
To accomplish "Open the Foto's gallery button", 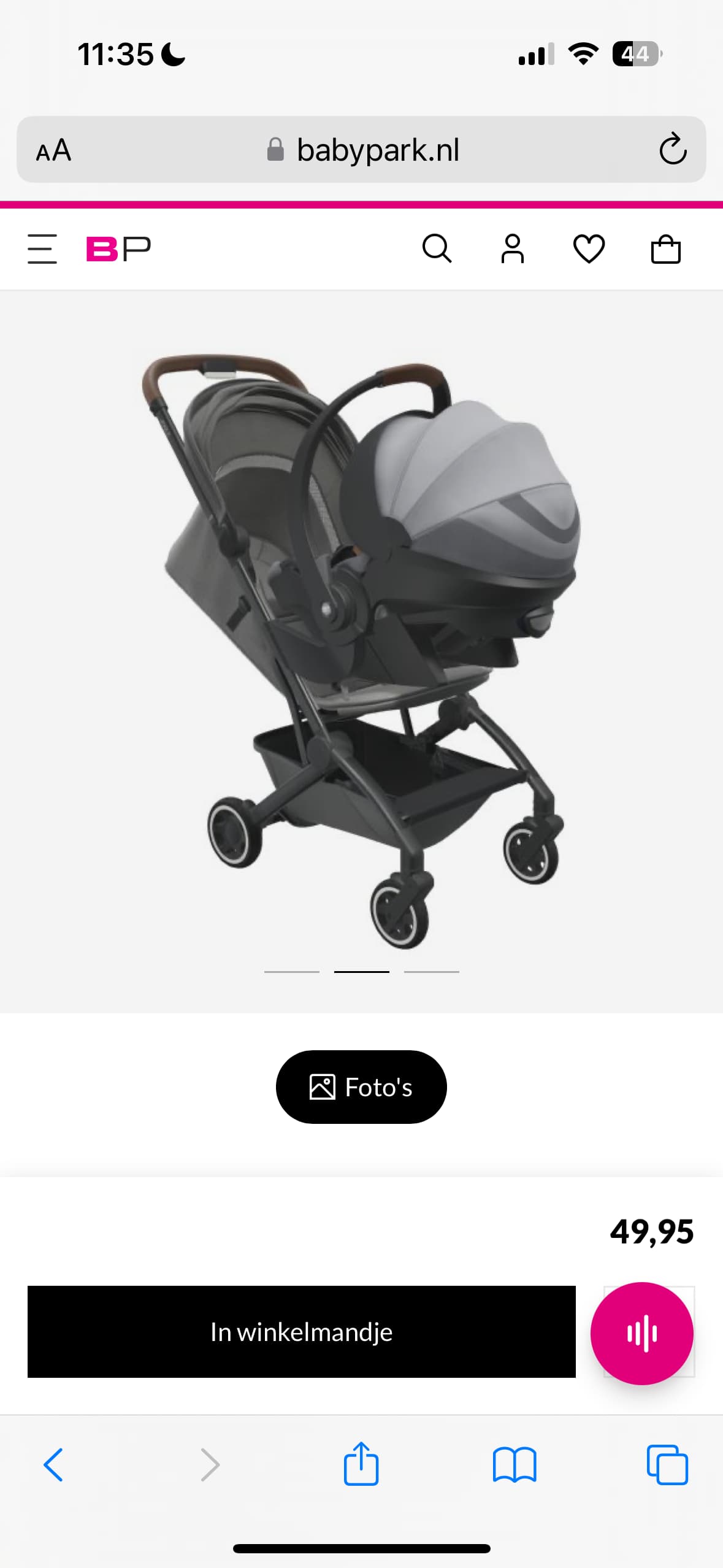I will (x=361, y=1087).
